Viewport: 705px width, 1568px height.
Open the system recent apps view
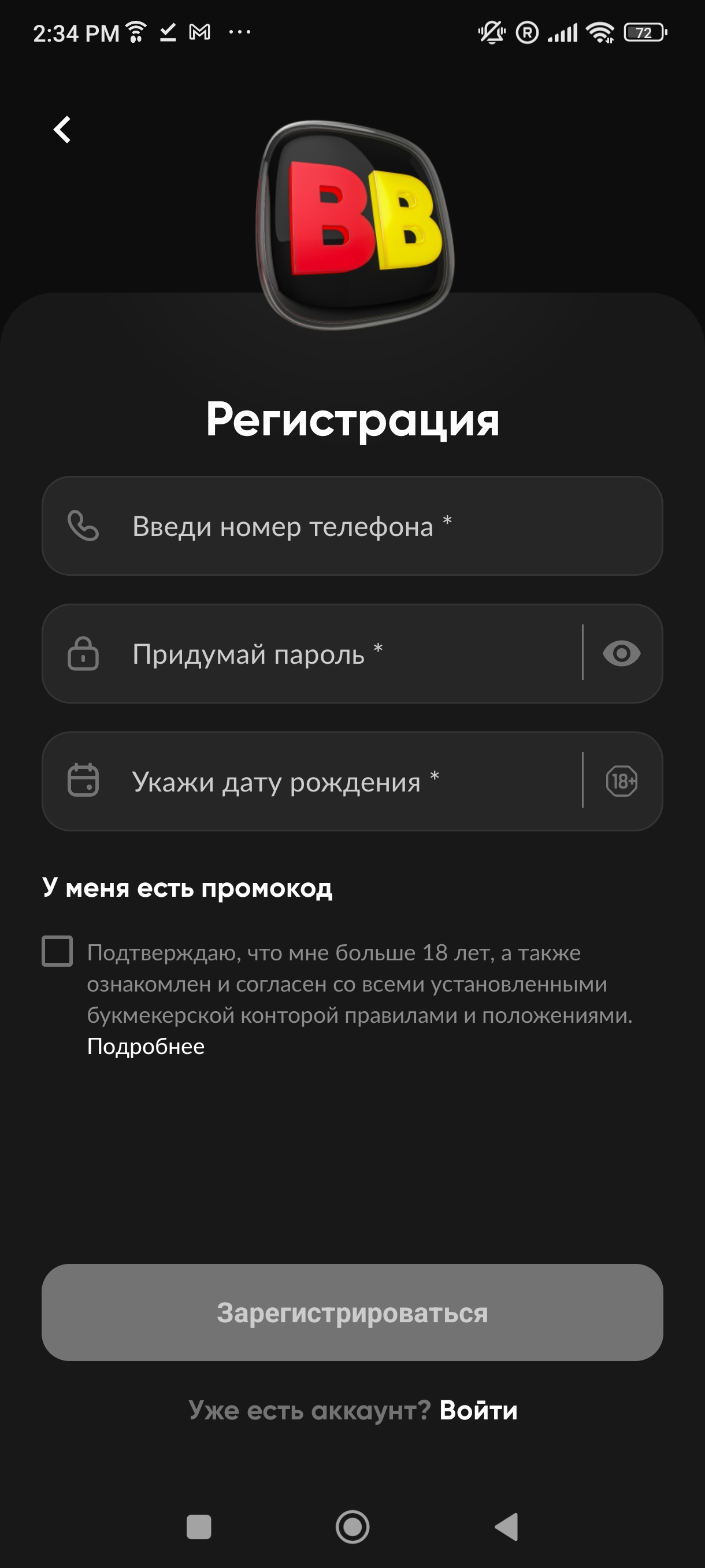(x=199, y=1526)
